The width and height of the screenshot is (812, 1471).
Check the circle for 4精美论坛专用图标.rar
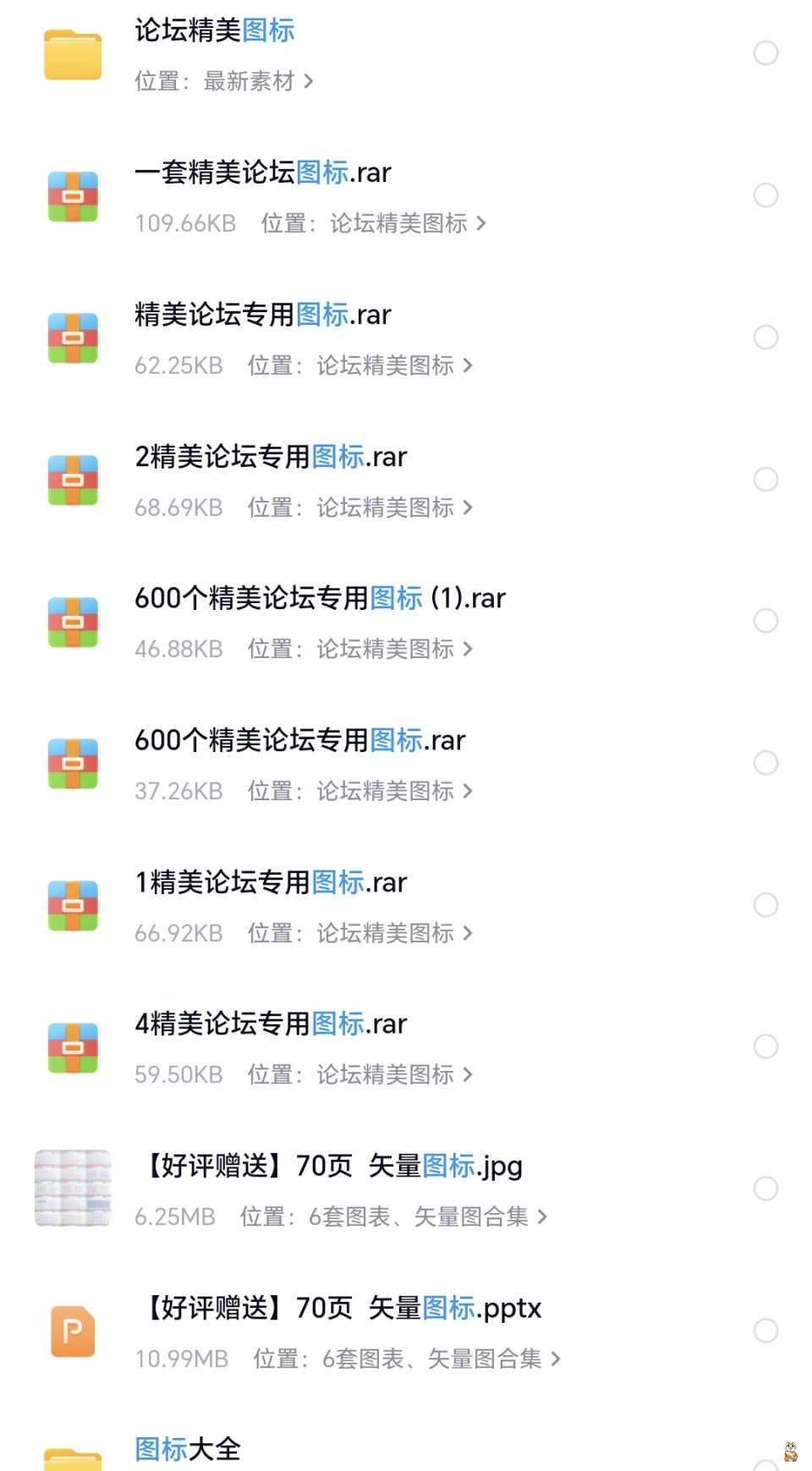point(765,1046)
